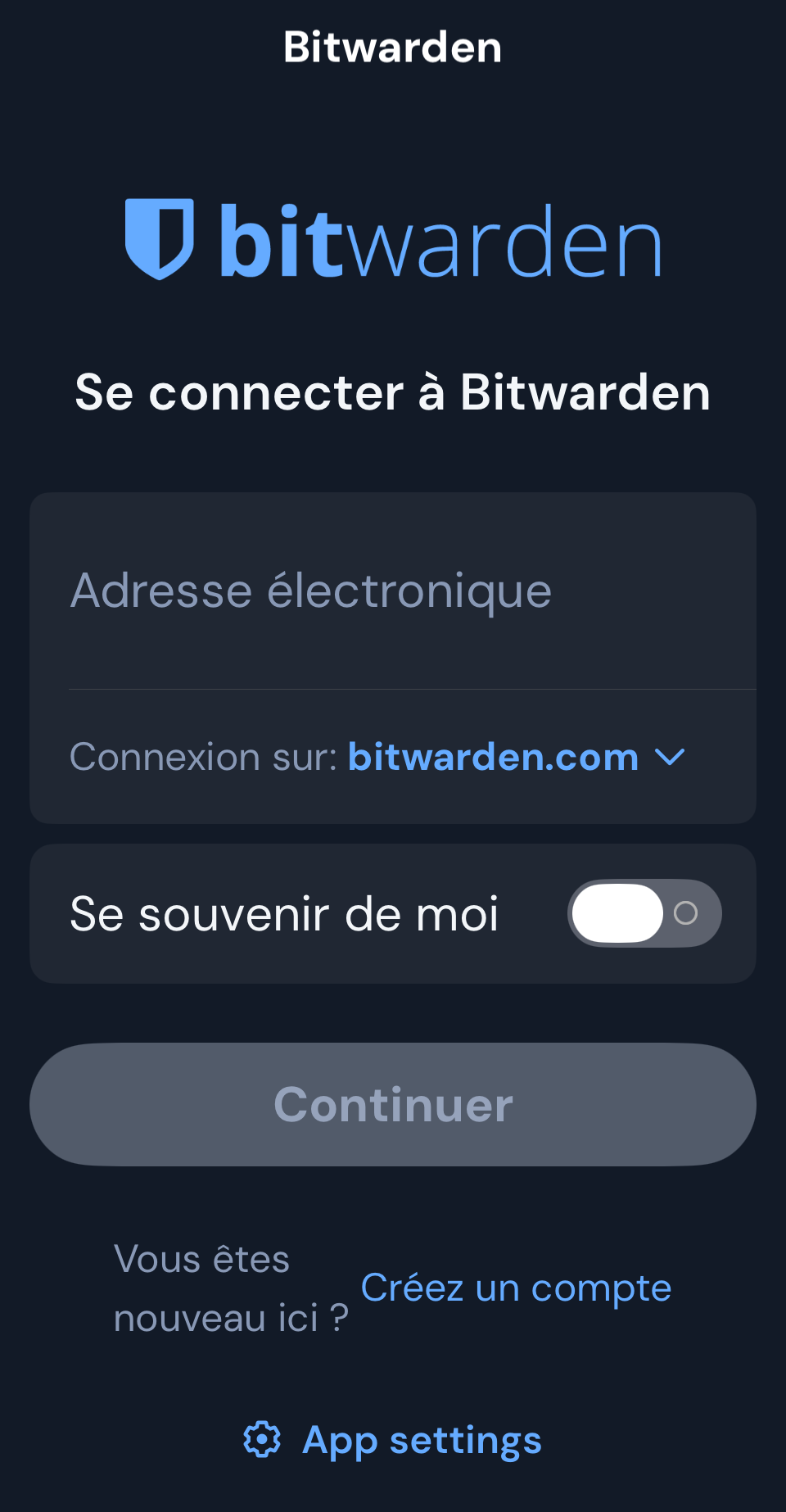786x1512 pixels.
Task: Click the Adresse électronique input field
Action: [x=393, y=591]
